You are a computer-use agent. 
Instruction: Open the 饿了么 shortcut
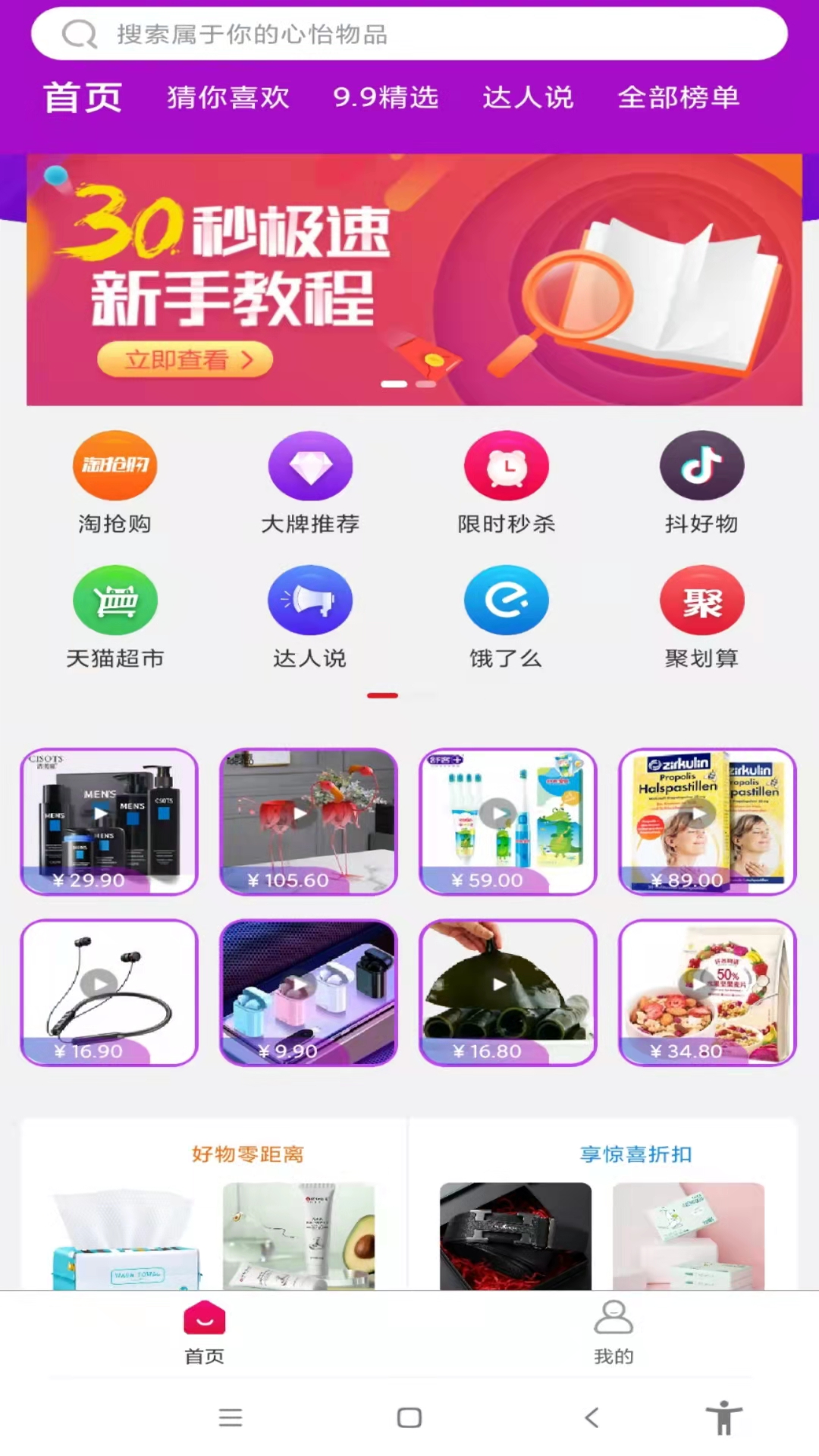tap(506, 616)
